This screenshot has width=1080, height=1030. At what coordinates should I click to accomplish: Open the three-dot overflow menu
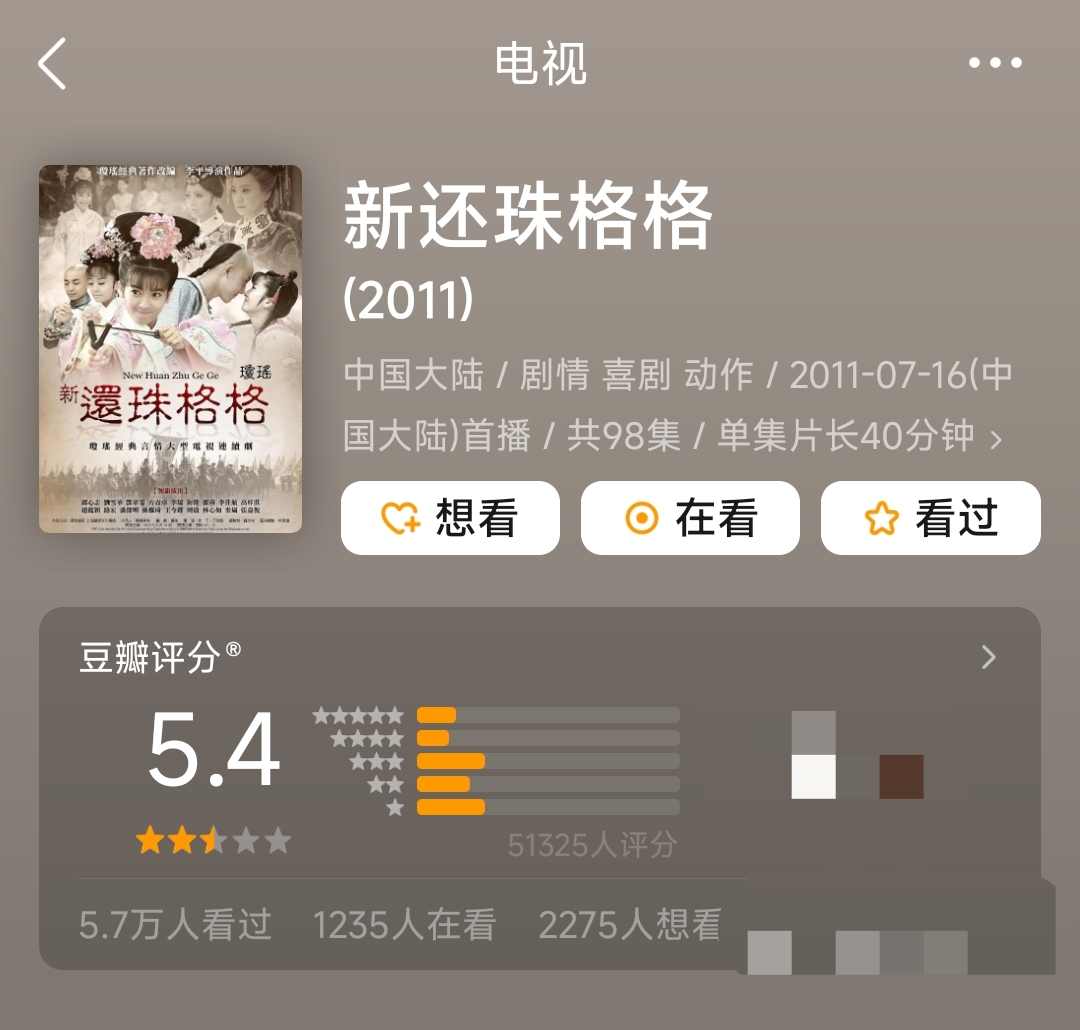pos(995,64)
